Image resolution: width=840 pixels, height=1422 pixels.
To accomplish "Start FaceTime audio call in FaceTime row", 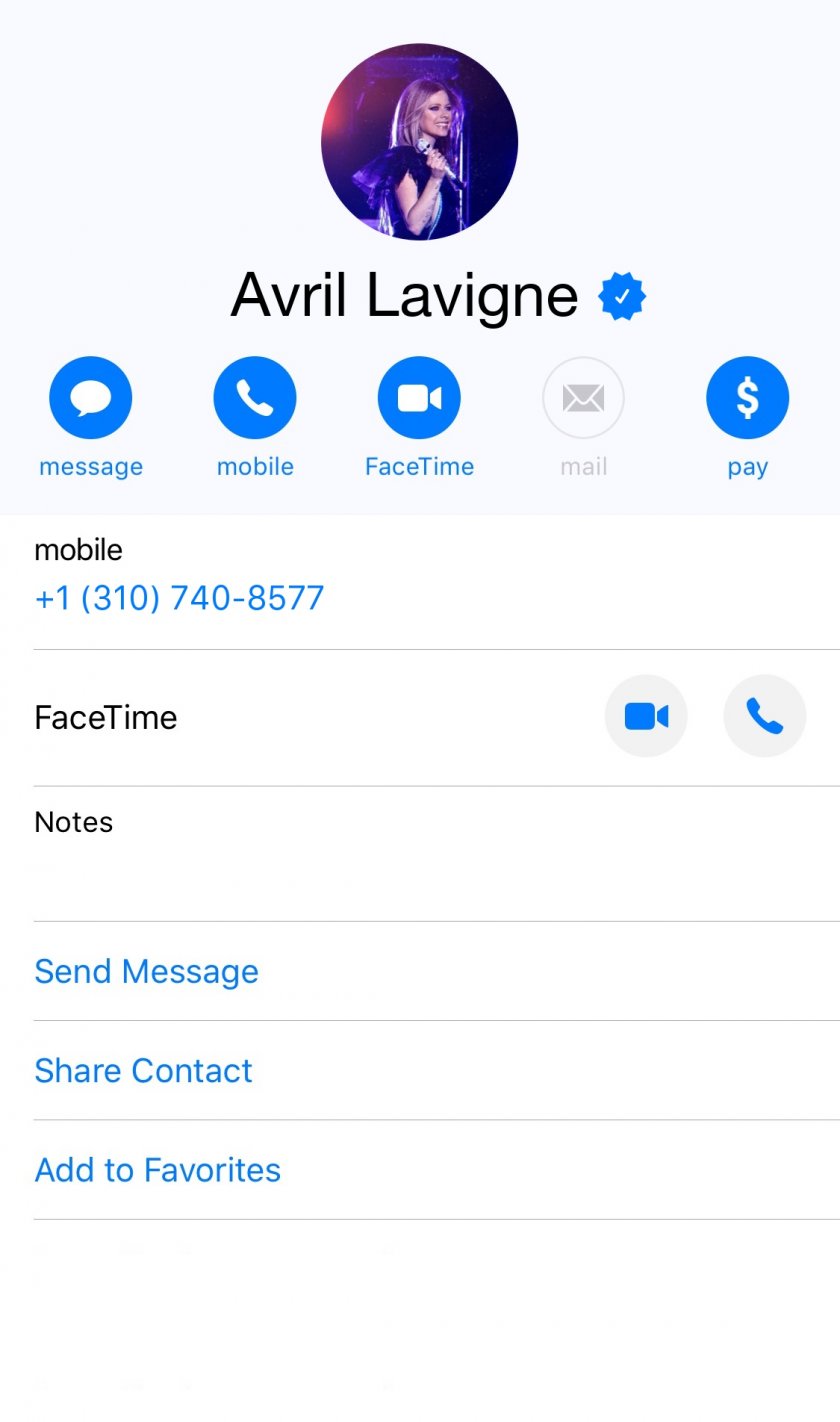I will [764, 716].
